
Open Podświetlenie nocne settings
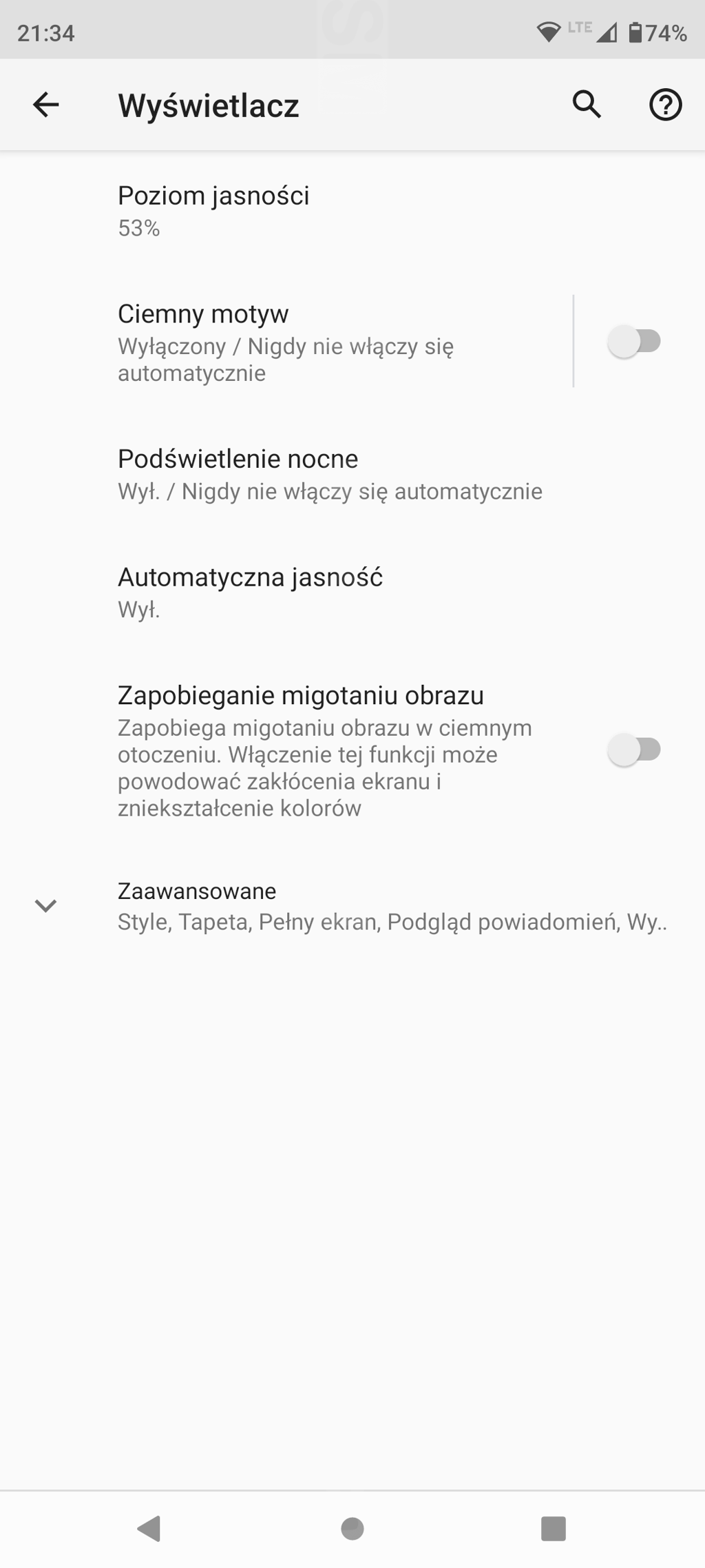point(329,474)
